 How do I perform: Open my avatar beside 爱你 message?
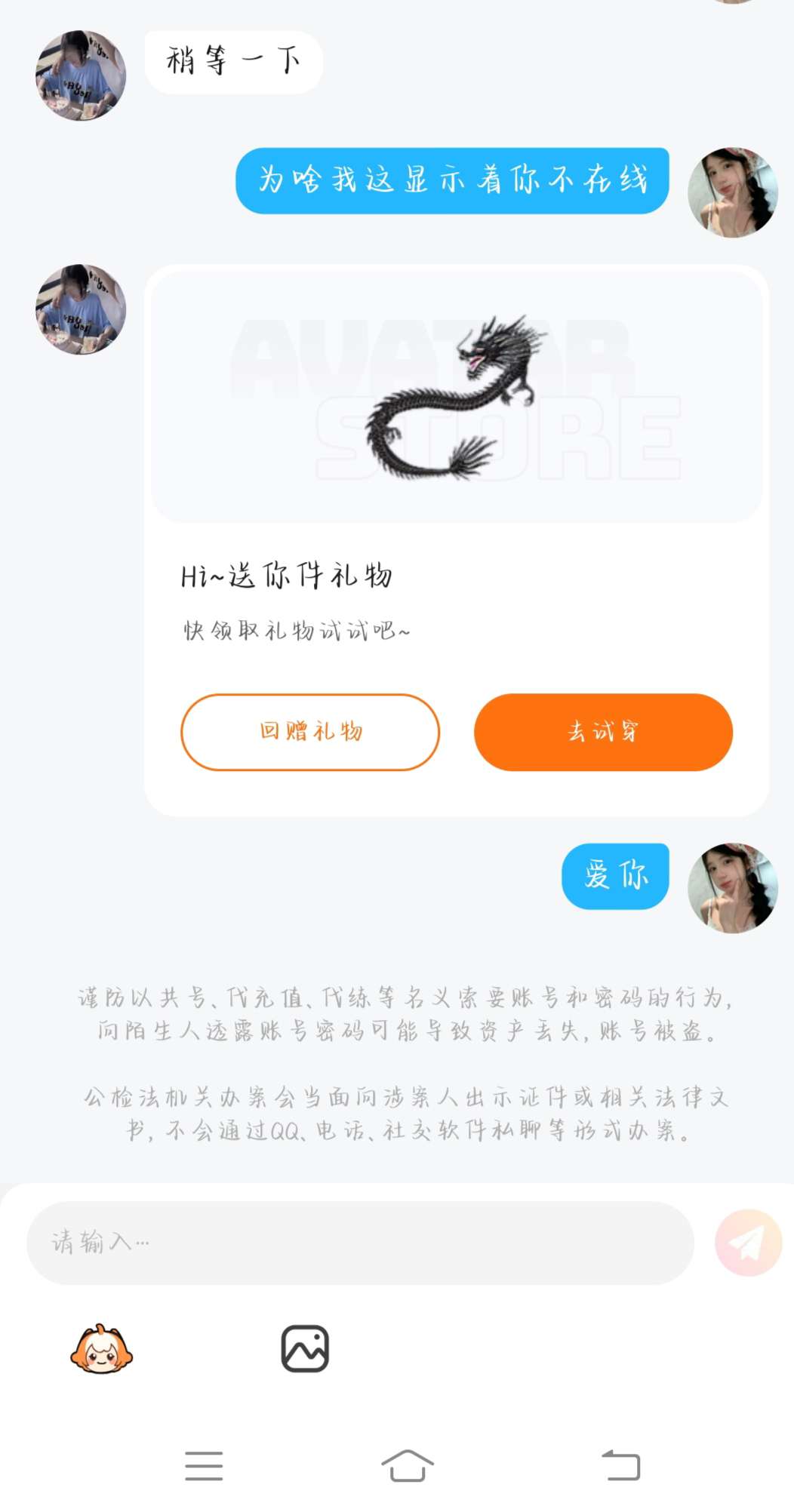[x=732, y=887]
